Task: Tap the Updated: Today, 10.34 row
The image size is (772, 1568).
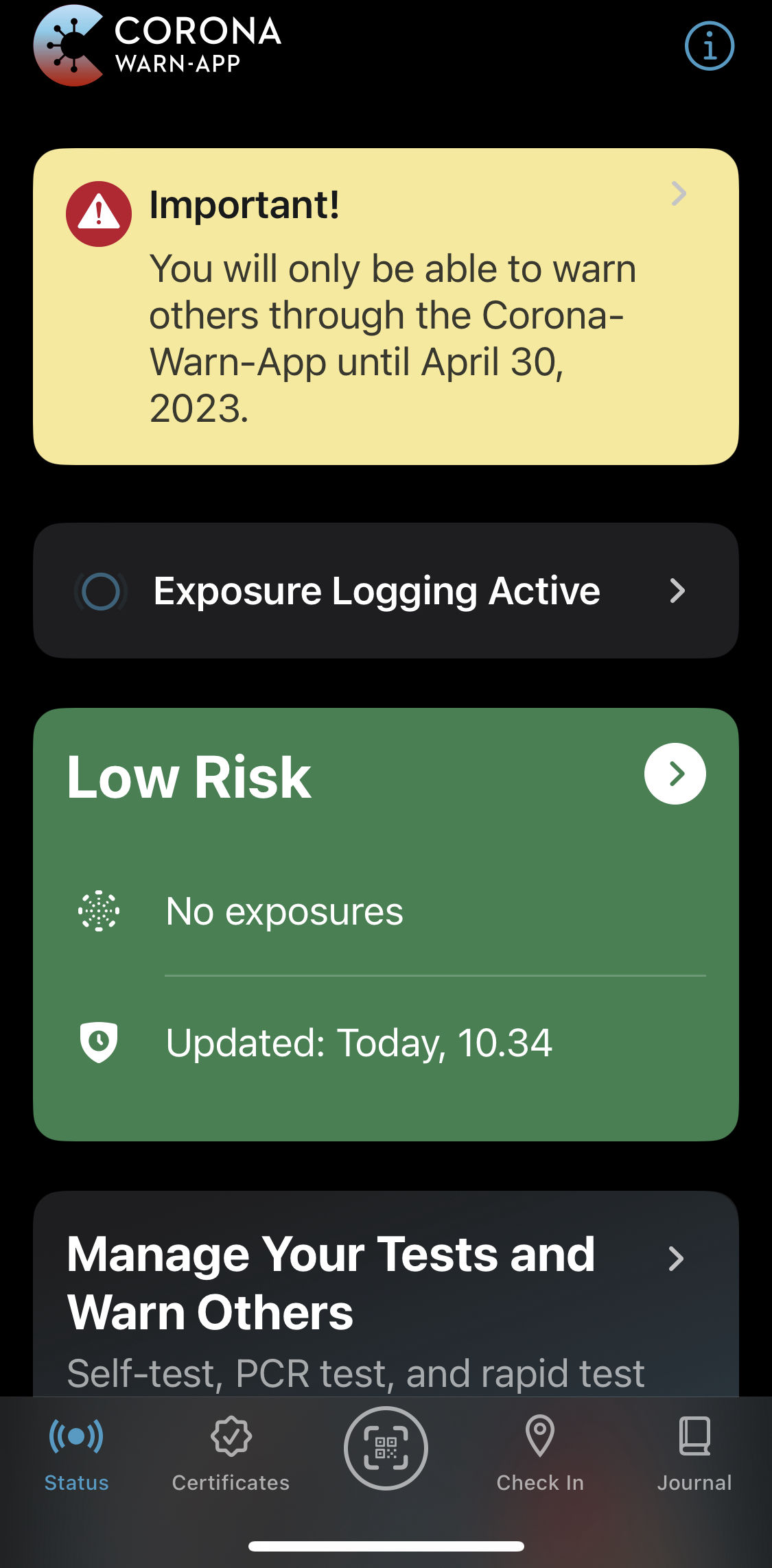Action: (x=360, y=1042)
